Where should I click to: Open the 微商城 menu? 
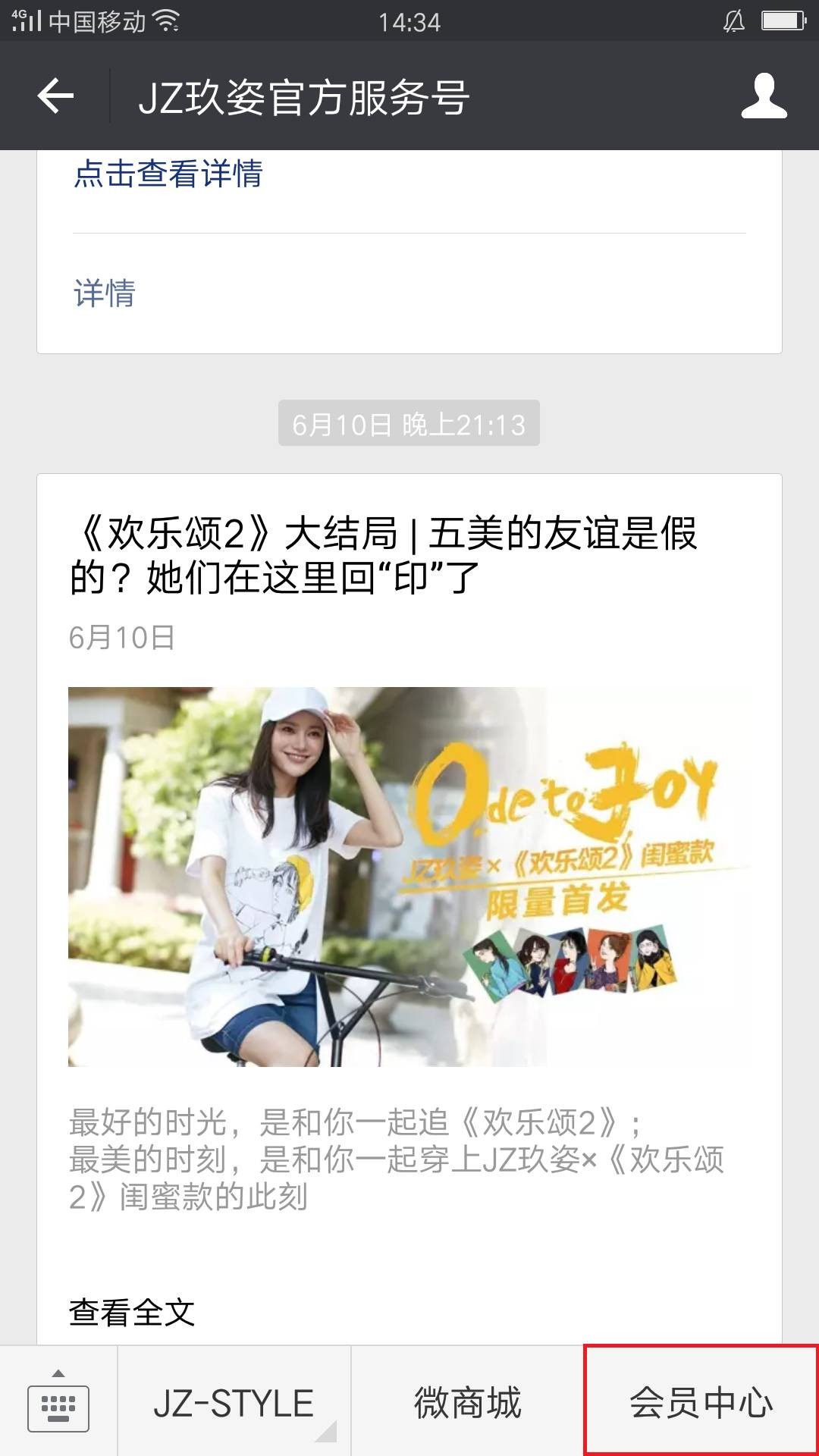point(467,1403)
